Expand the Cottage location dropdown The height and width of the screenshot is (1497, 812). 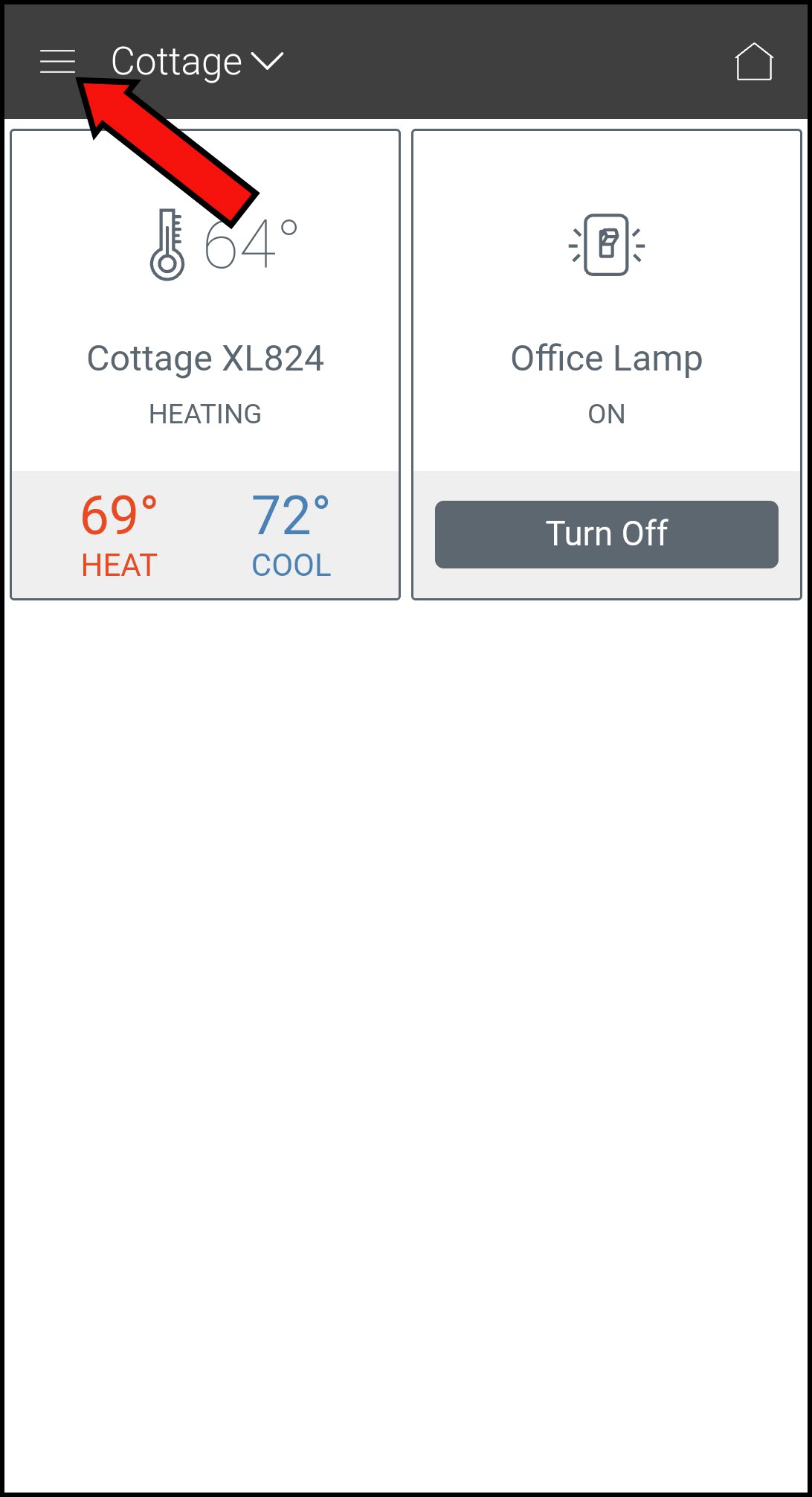197,62
